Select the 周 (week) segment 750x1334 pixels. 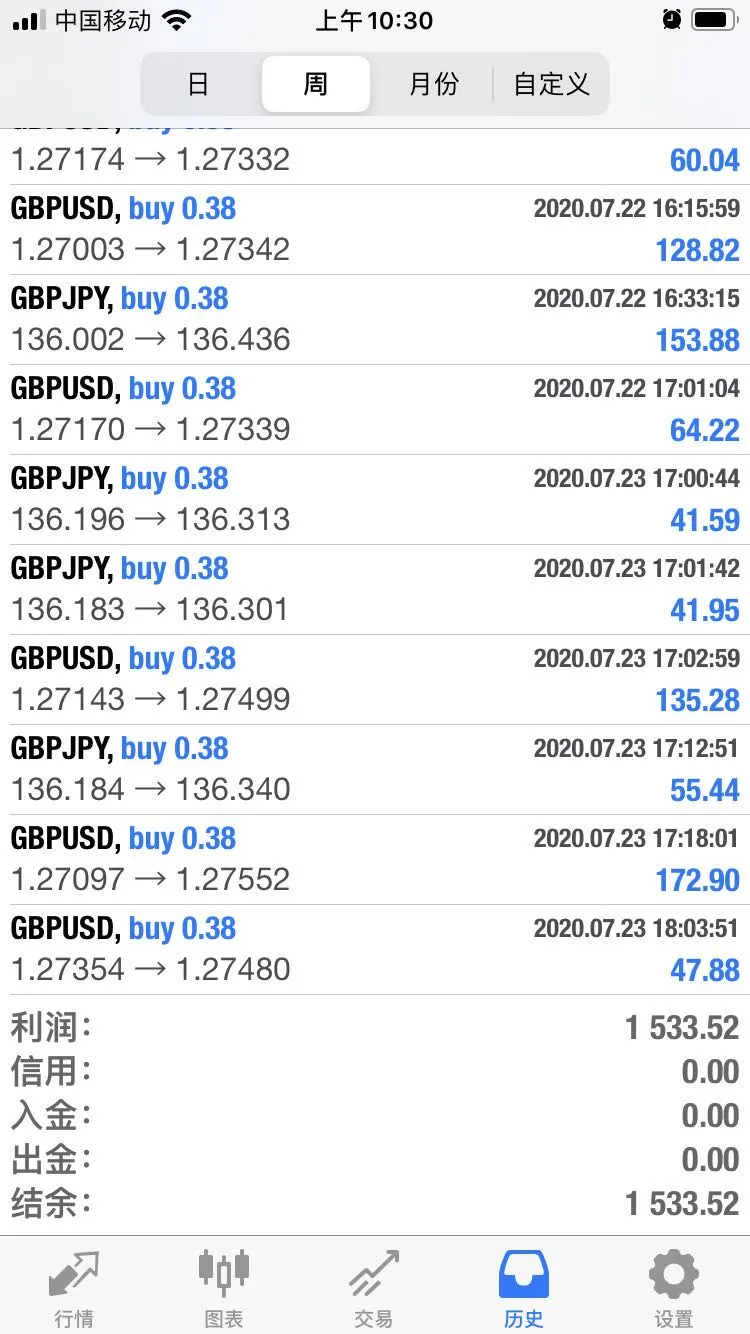point(316,84)
